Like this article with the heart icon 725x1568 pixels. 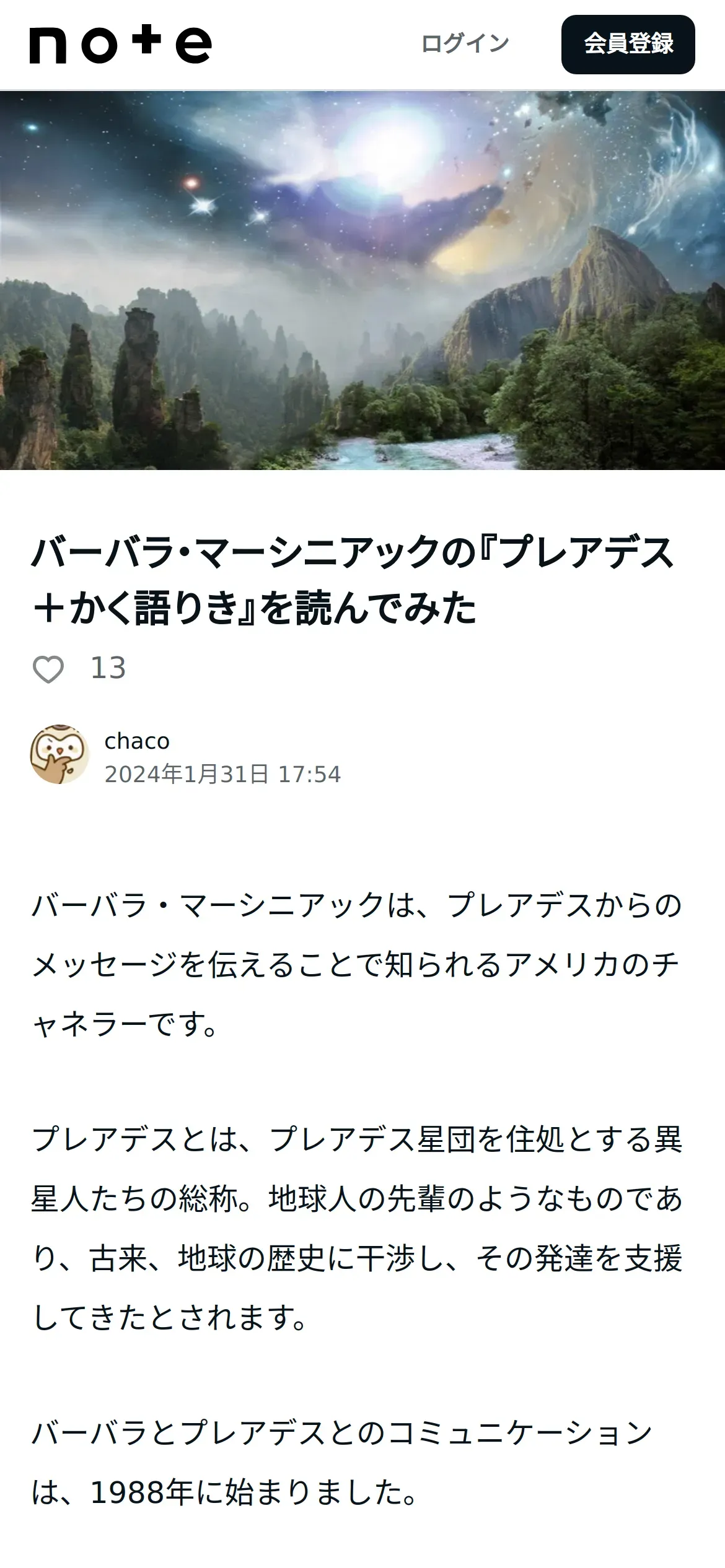(48, 669)
